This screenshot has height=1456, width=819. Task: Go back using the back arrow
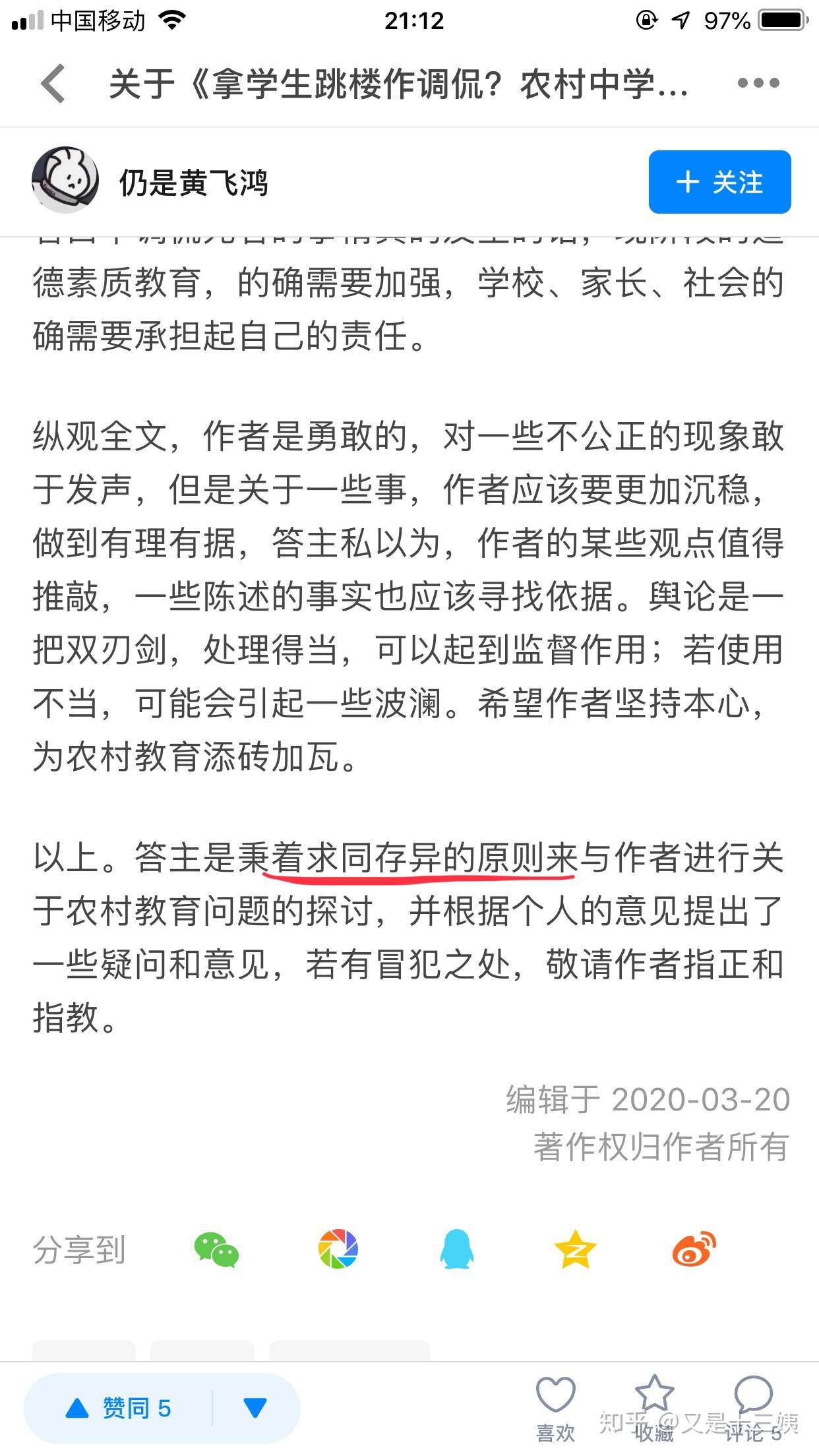tap(53, 84)
